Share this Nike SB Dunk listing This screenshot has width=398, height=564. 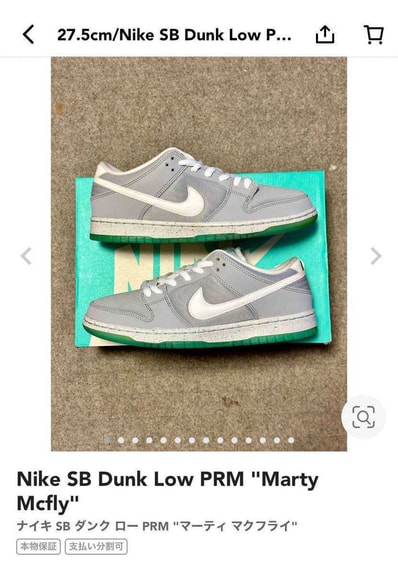(x=325, y=35)
